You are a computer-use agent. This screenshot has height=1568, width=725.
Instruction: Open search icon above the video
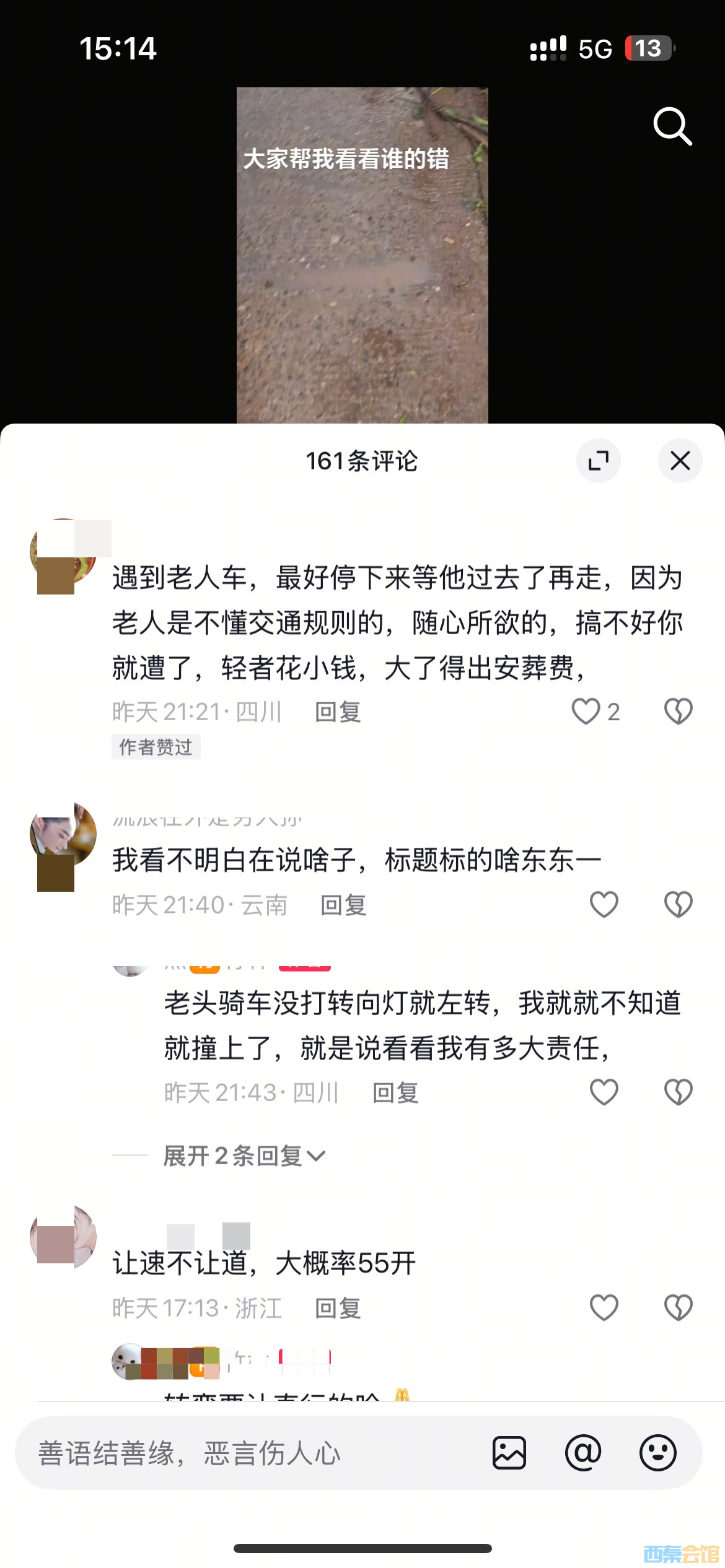point(672,126)
